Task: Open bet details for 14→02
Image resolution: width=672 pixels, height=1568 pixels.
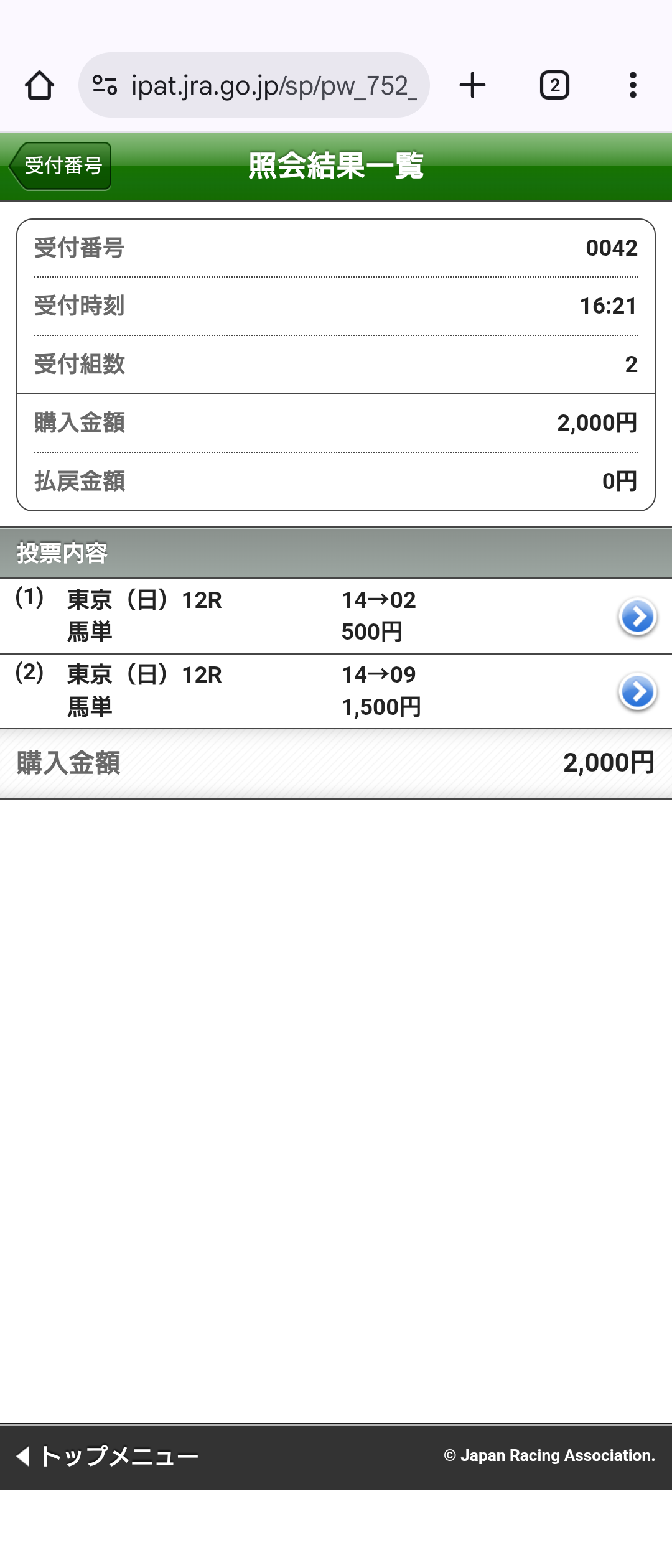Action: pos(637,617)
